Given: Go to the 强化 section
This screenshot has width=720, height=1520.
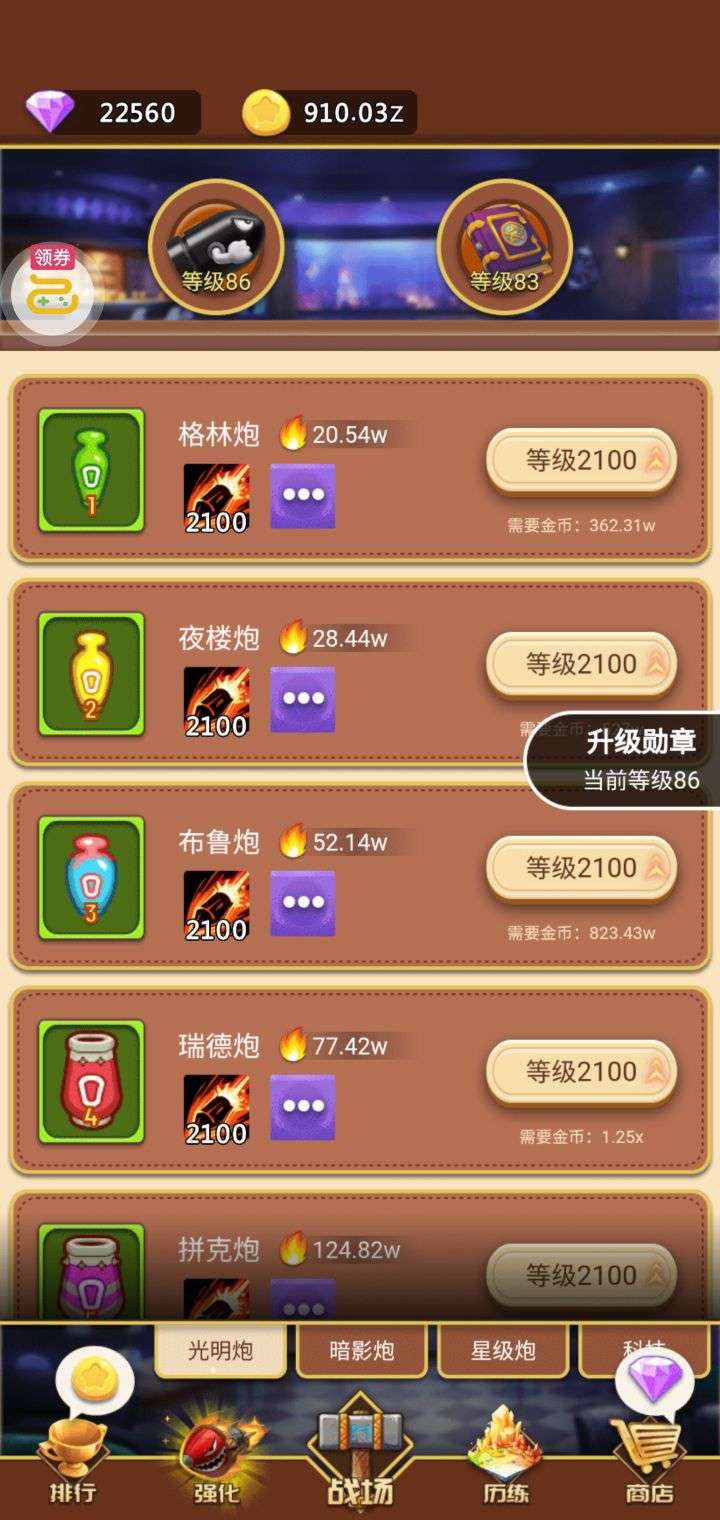Looking at the screenshot, I should [217, 1460].
